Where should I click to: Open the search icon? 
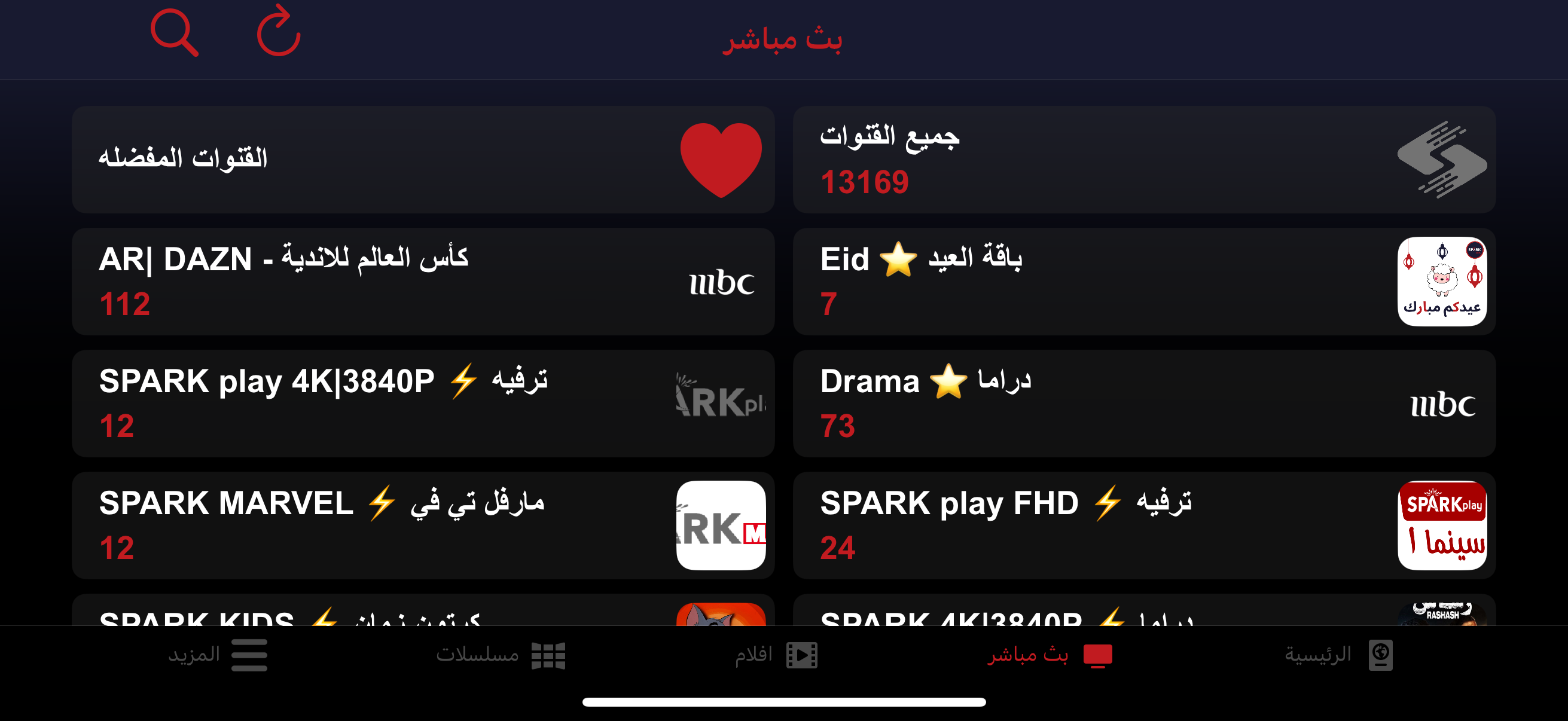tap(174, 33)
